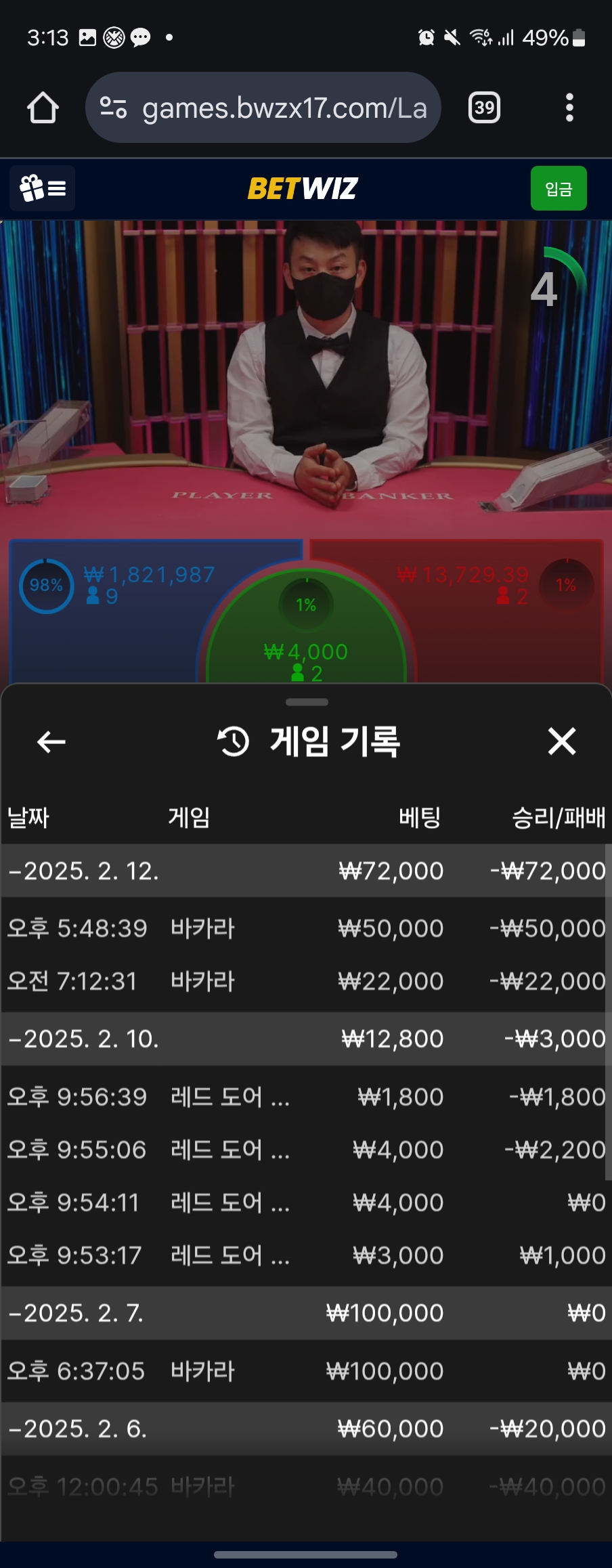
Task: Go to the browser home page
Action: (x=43, y=108)
